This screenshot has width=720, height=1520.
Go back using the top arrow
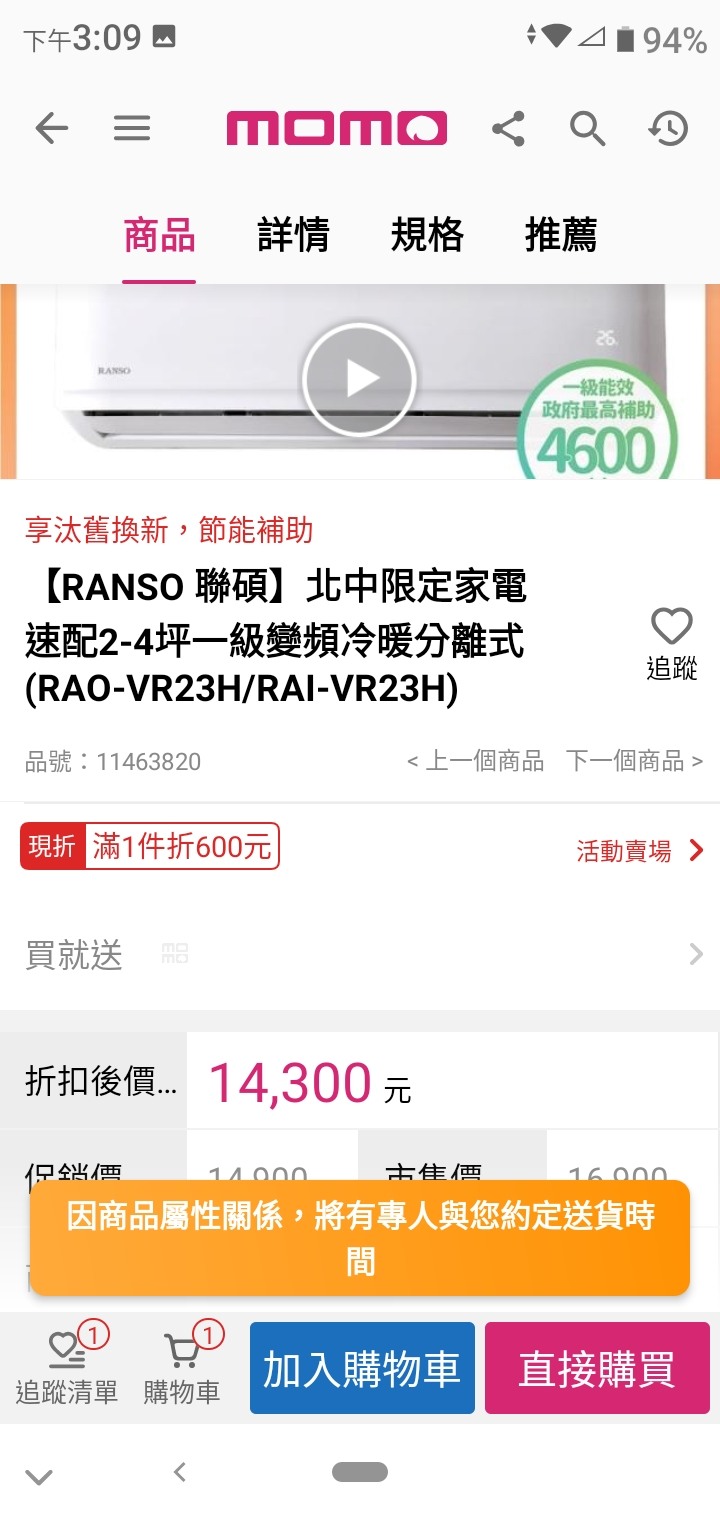click(x=52, y=128)
